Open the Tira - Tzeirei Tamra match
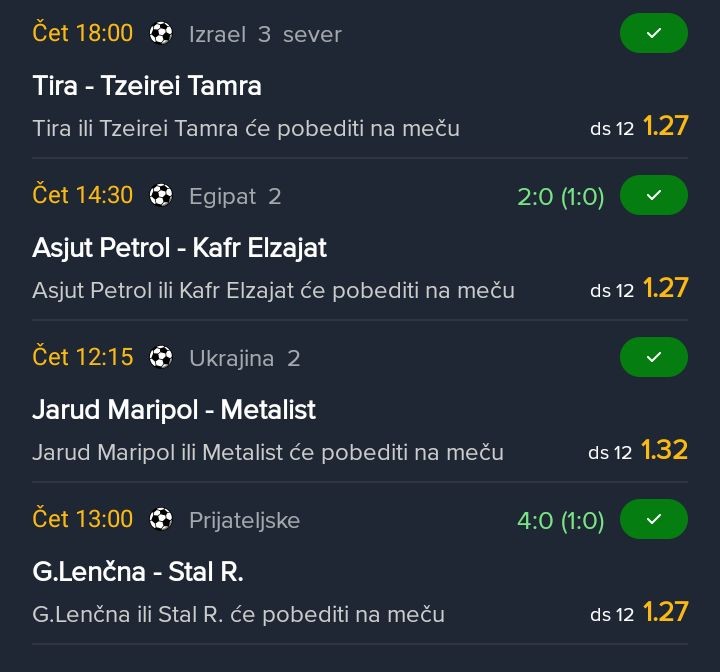720x672 pixels. point(147,86)
